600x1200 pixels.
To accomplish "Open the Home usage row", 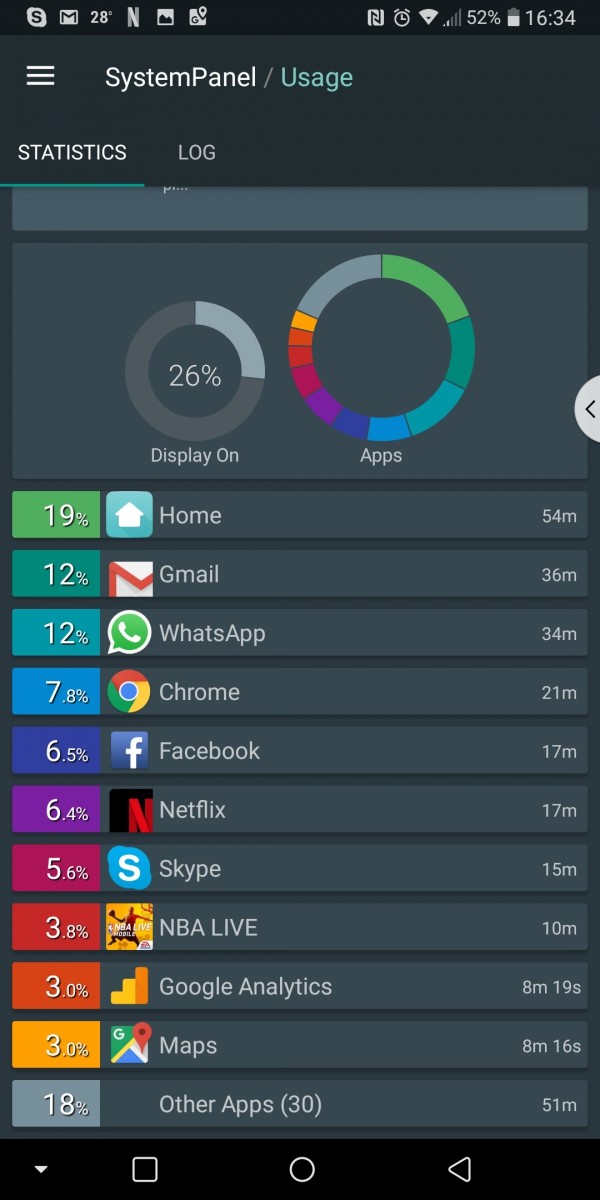I will 300,515.
